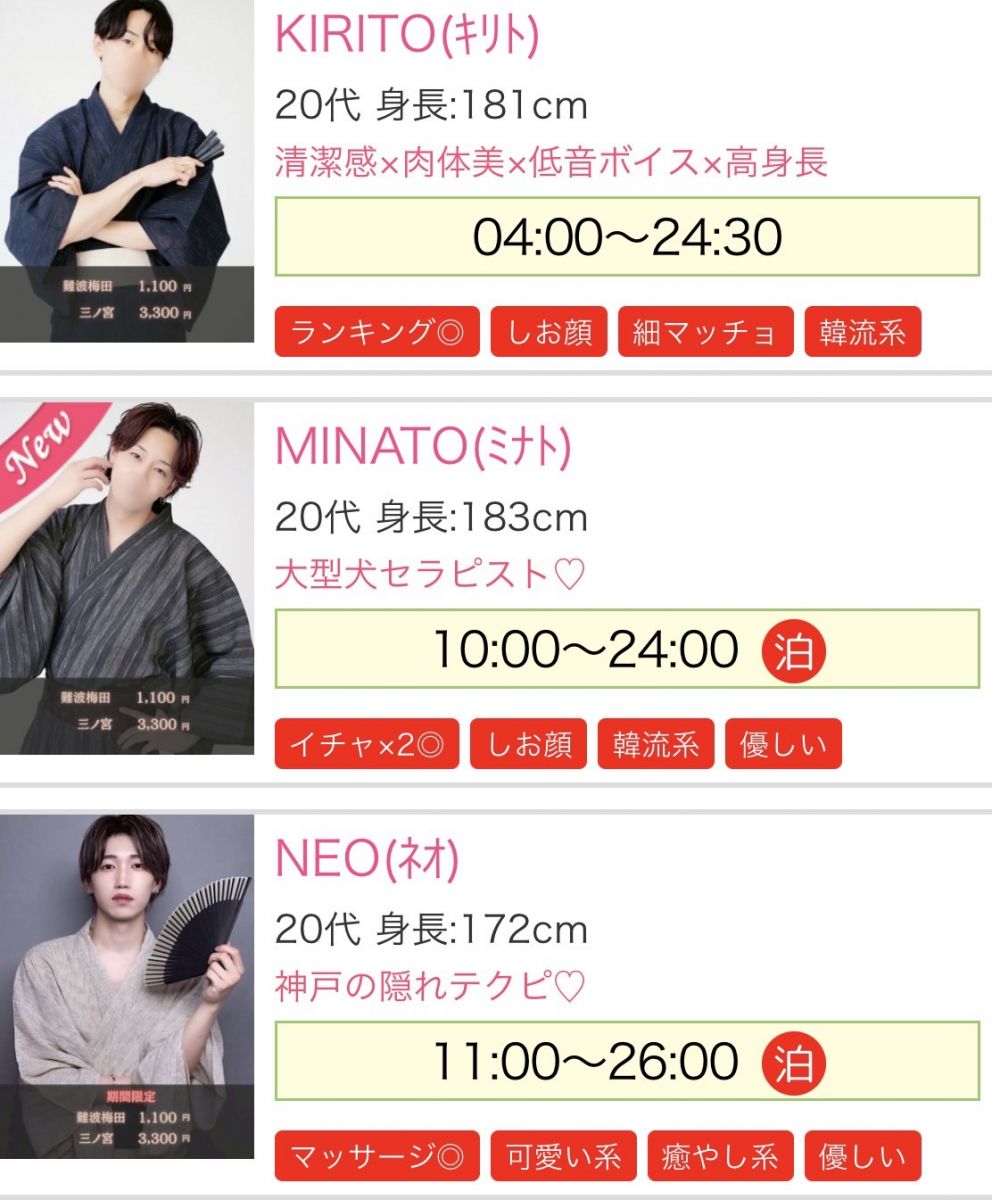Viewport: 992px width, 1200px height.
Task: Tap the 可愛い系 tag chip
Action: coord(563,1157)
